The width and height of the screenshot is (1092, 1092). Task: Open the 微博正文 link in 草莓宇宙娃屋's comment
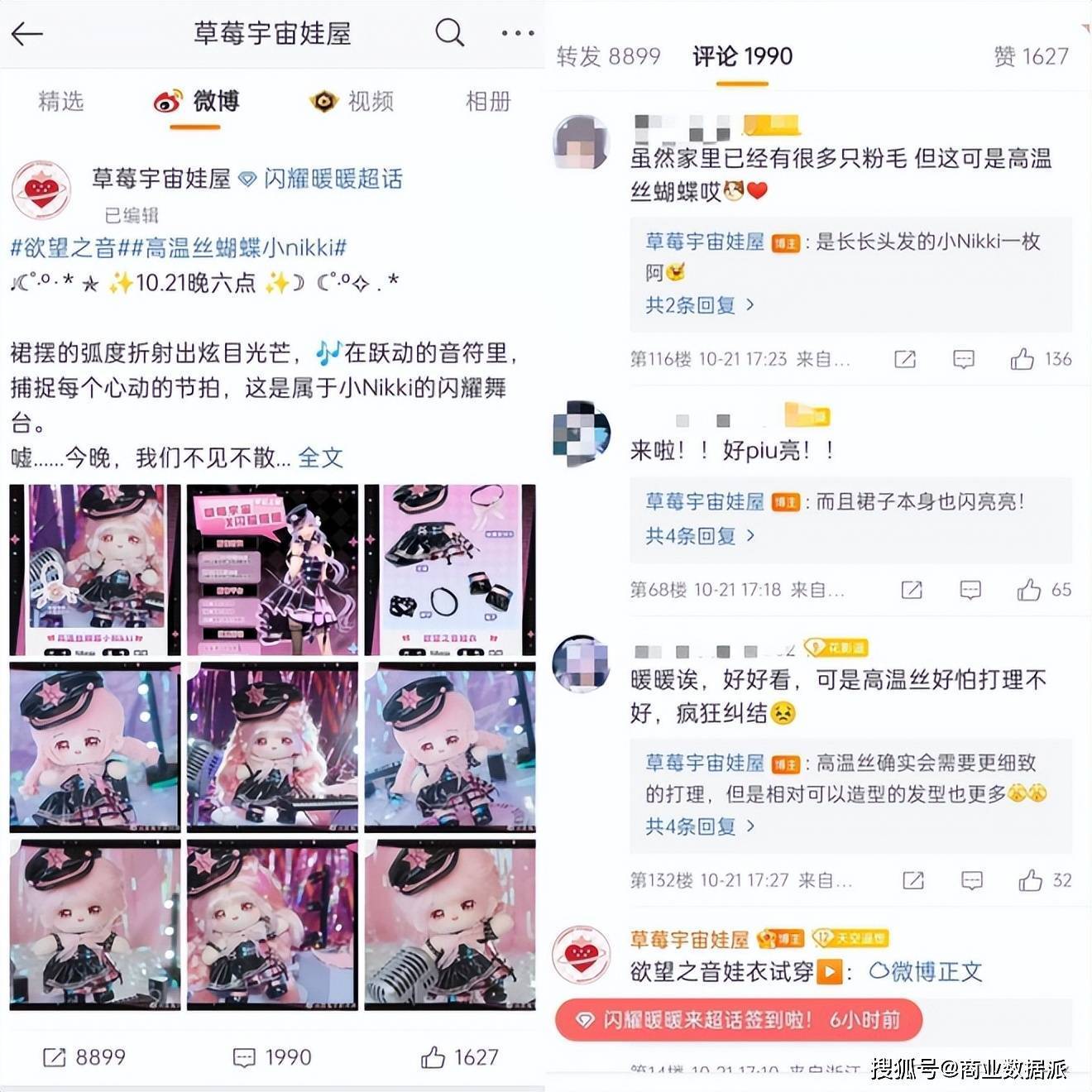coord(927,971)
